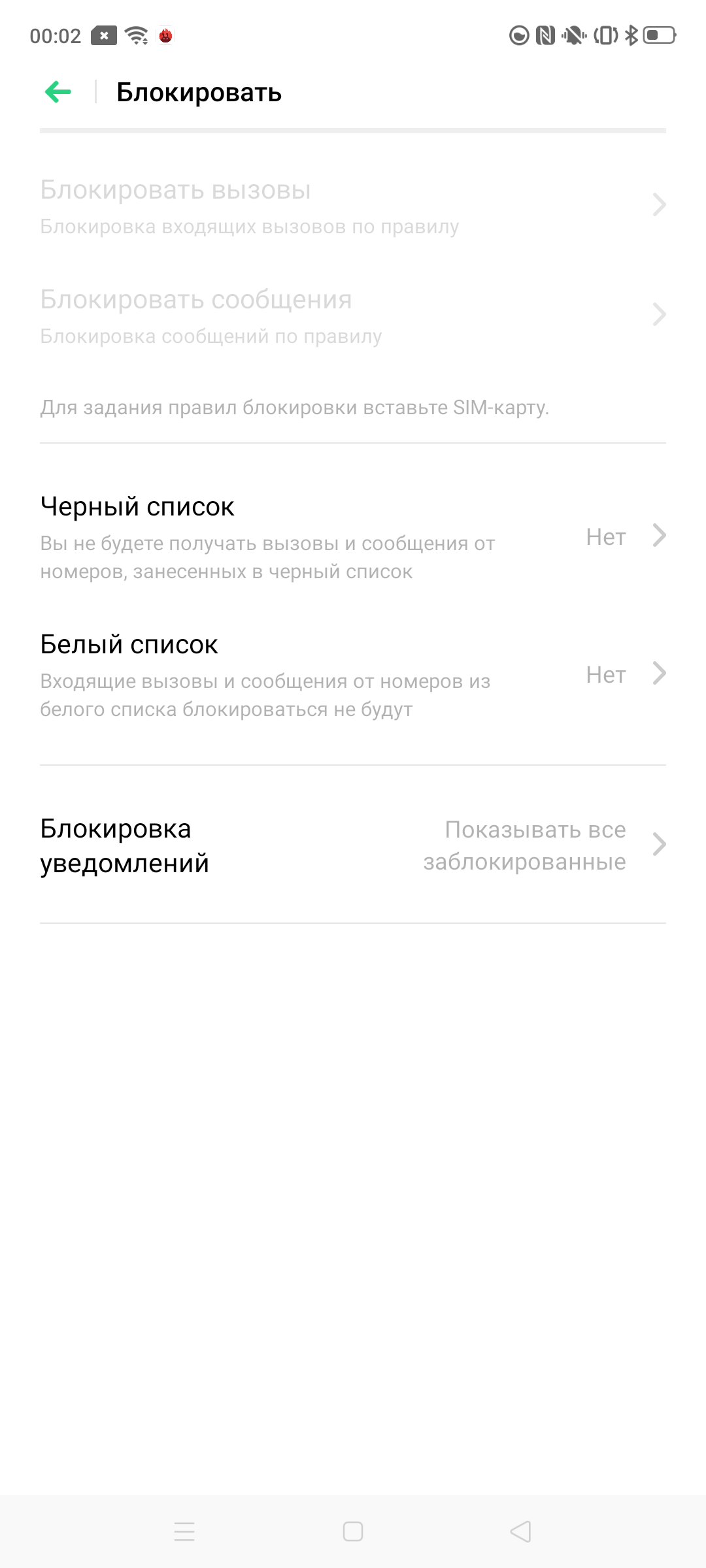706x1568 pixels.
Task: Tap the Bluetooth icon in status bar
Action: (630, 36)
